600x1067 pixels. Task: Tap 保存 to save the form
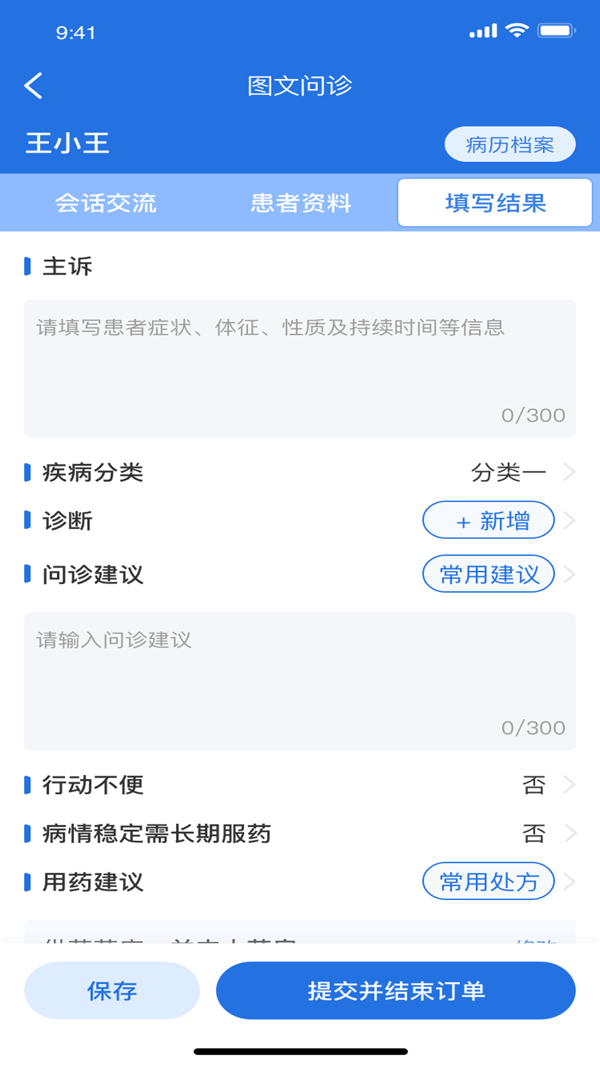112,991
